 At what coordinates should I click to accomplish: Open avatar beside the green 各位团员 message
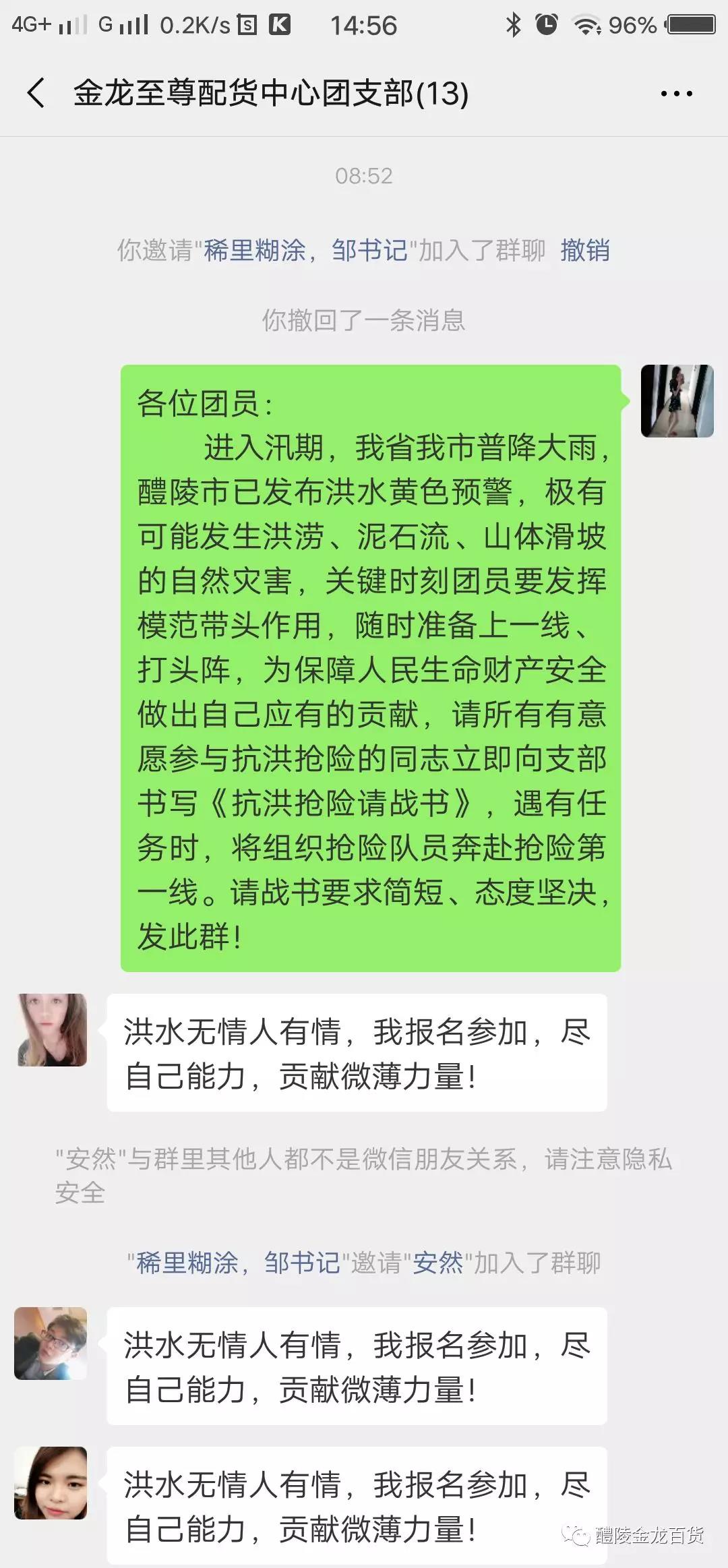click(x=677, y=401)
